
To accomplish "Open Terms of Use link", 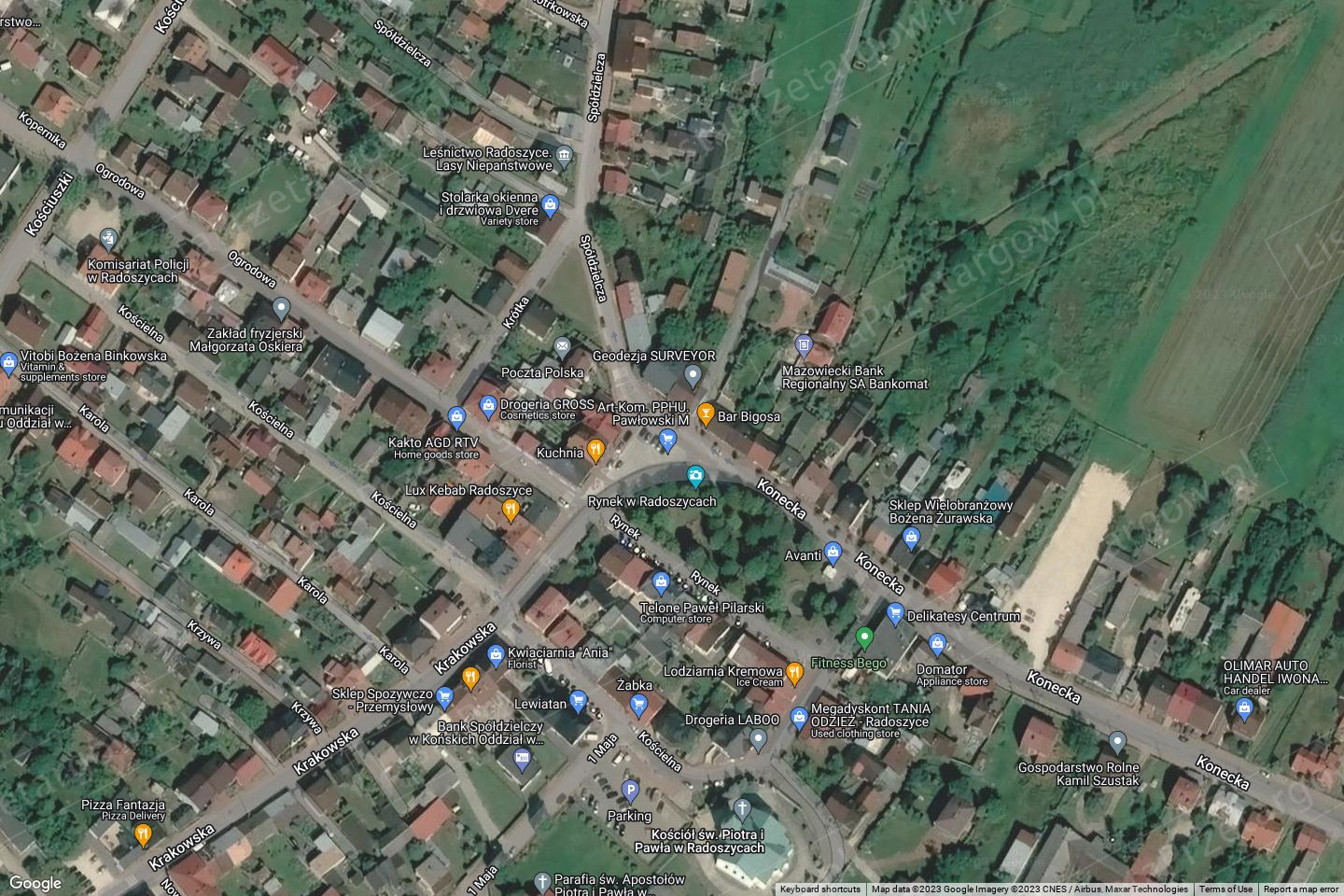I will pos(1225,889).
